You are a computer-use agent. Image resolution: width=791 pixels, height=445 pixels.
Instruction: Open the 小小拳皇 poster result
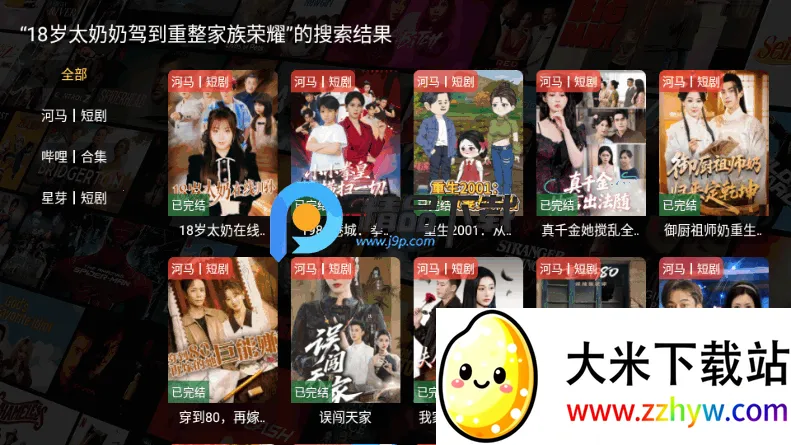coord(345,145)
